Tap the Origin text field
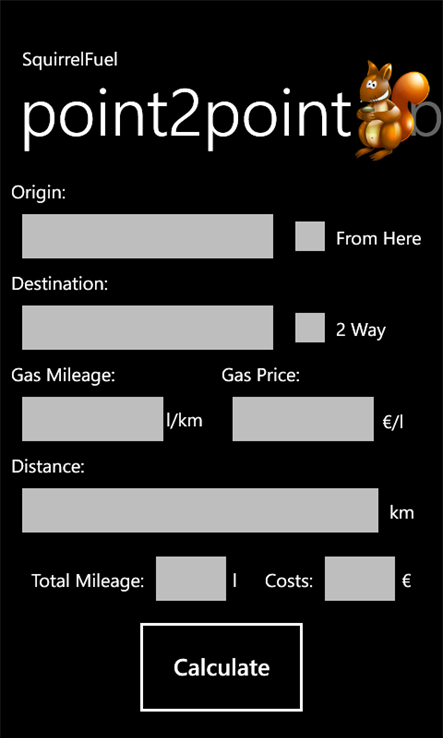The image size is (443, 738). (147, 236)
